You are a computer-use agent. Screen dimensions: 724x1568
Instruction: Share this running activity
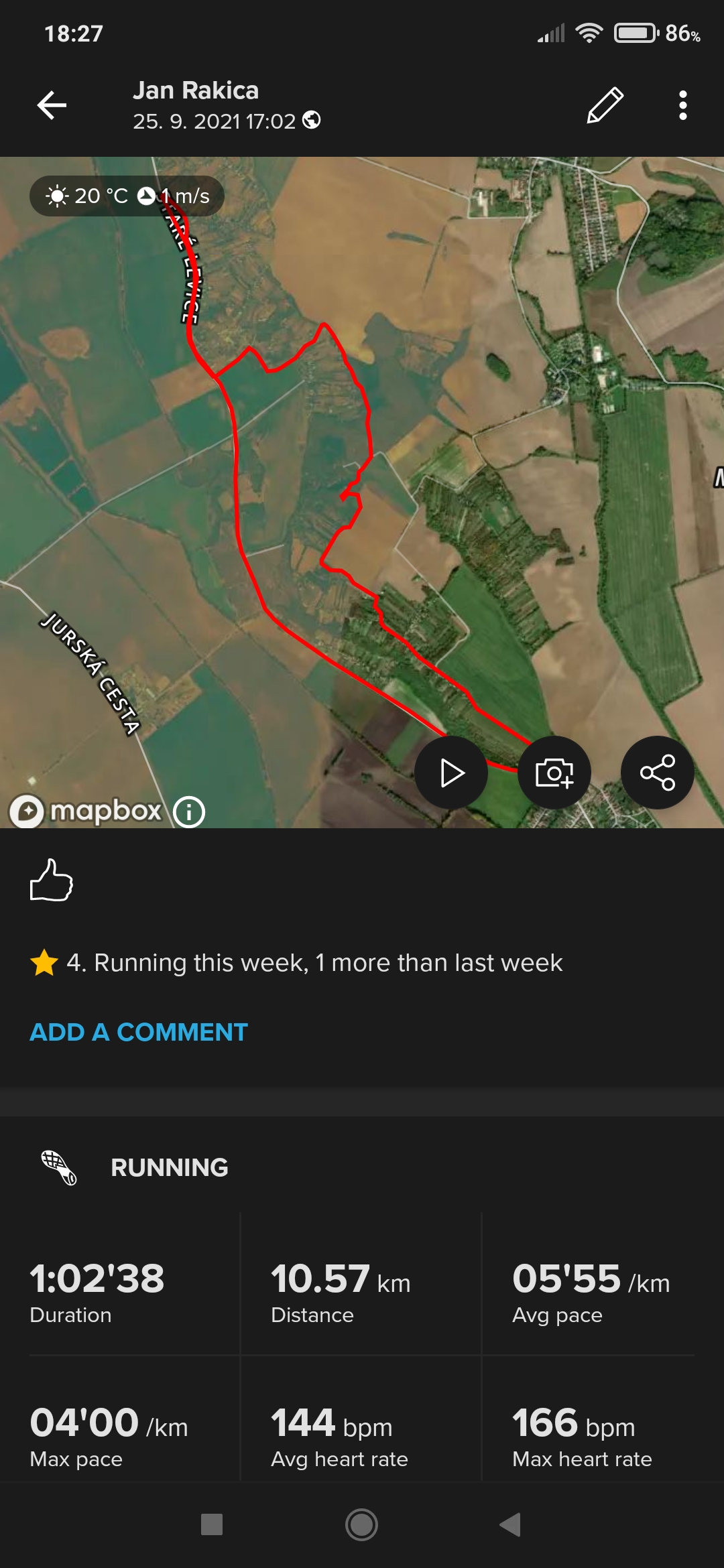658,773
